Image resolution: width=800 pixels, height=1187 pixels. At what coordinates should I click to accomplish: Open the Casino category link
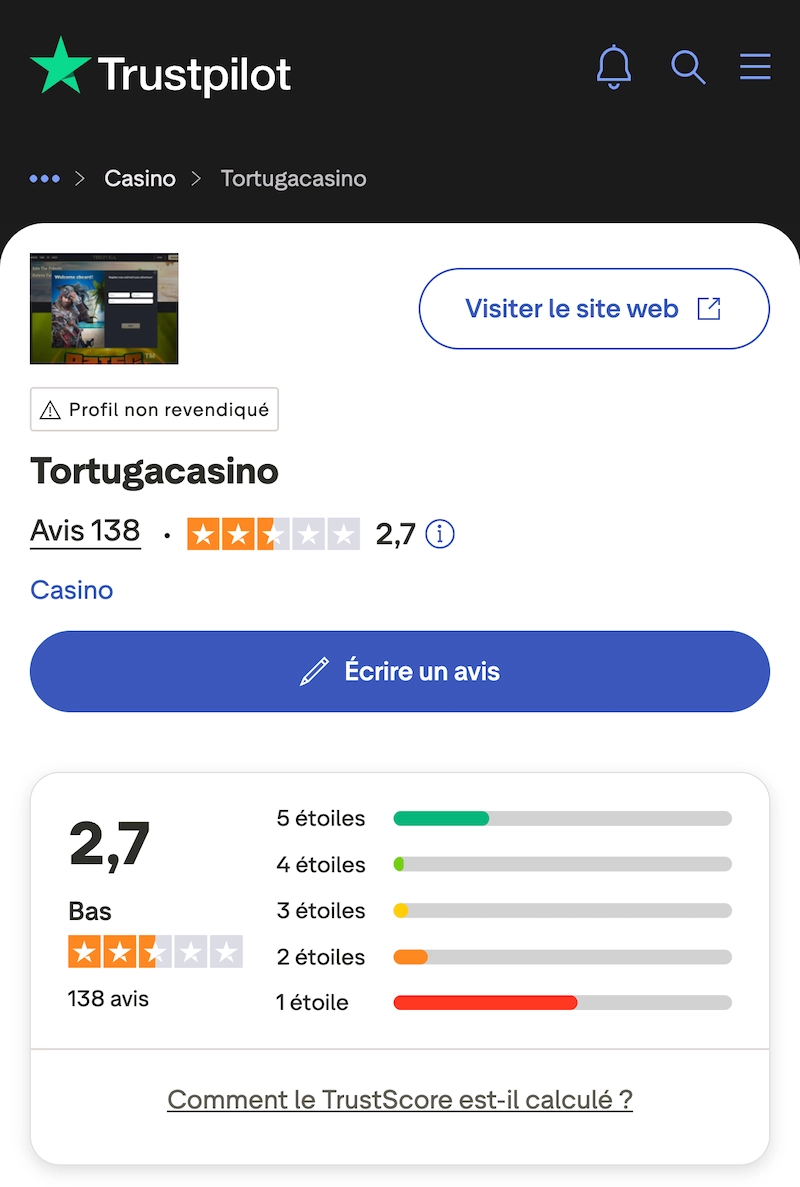tap(71, 590)
